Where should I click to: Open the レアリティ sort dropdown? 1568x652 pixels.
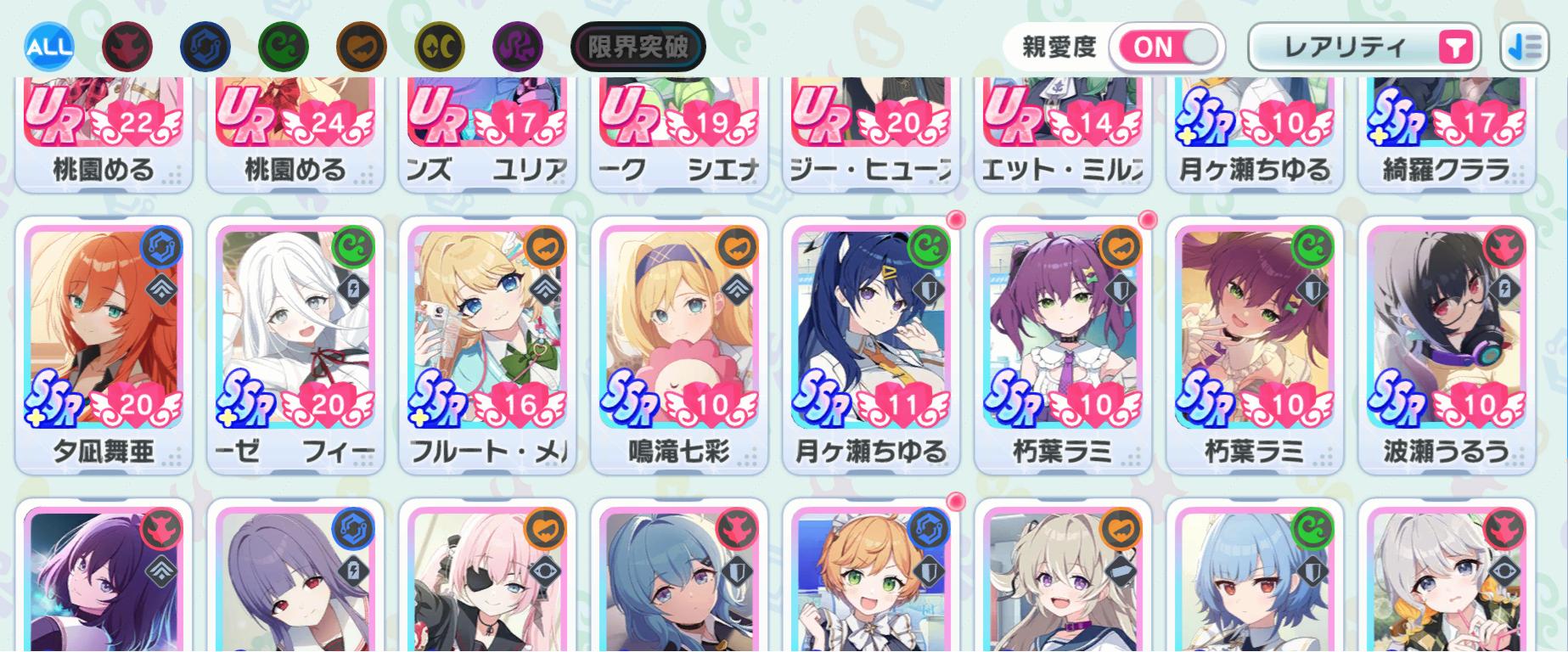1364,47
